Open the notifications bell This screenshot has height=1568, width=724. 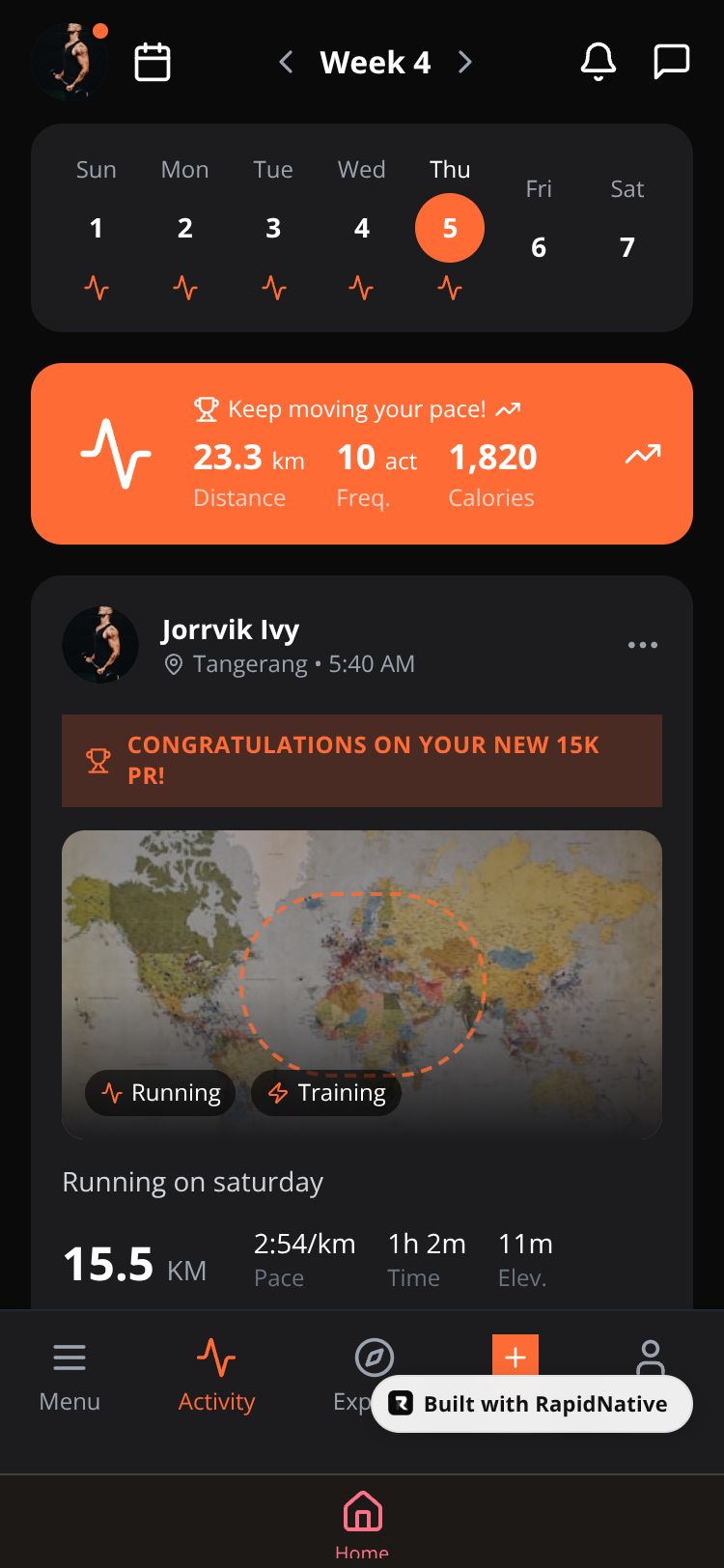(598, 62)
